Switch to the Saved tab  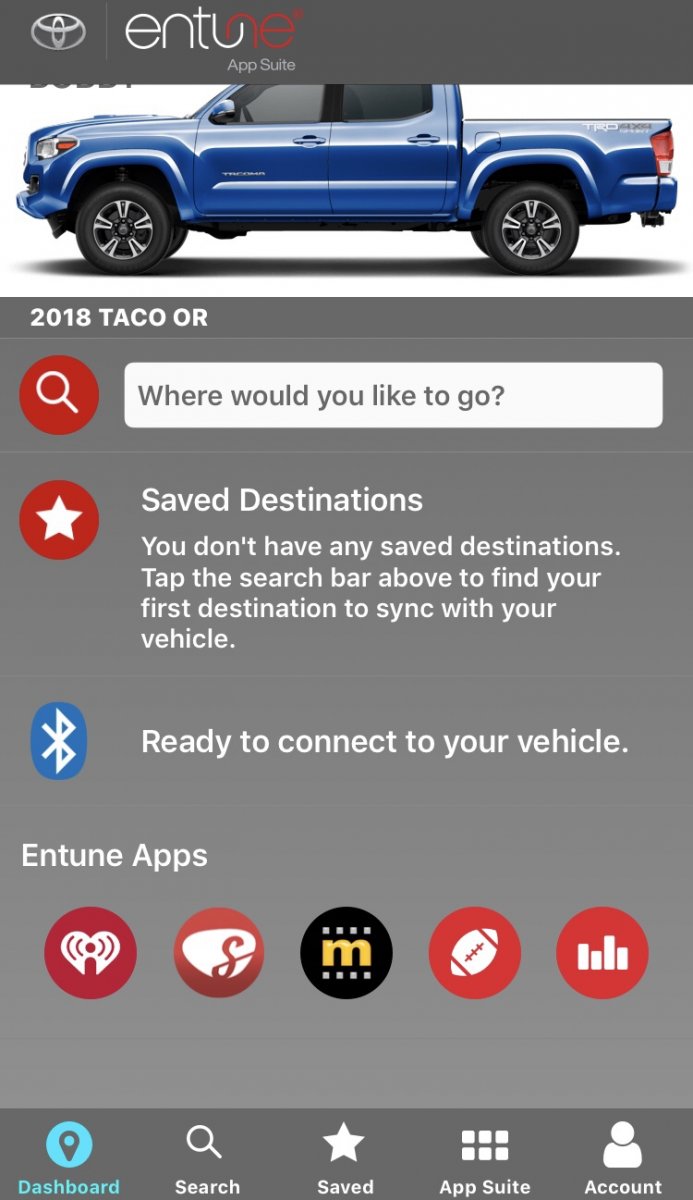[345, 1158]
